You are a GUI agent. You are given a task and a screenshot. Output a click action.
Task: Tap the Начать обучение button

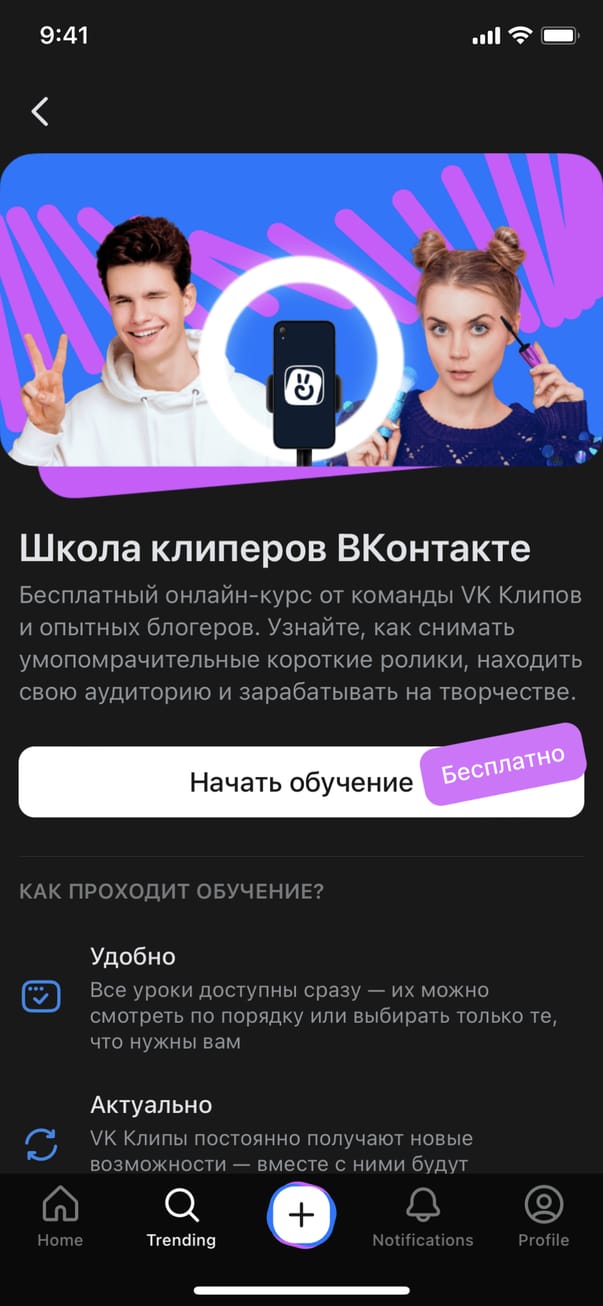click(300, 782)
